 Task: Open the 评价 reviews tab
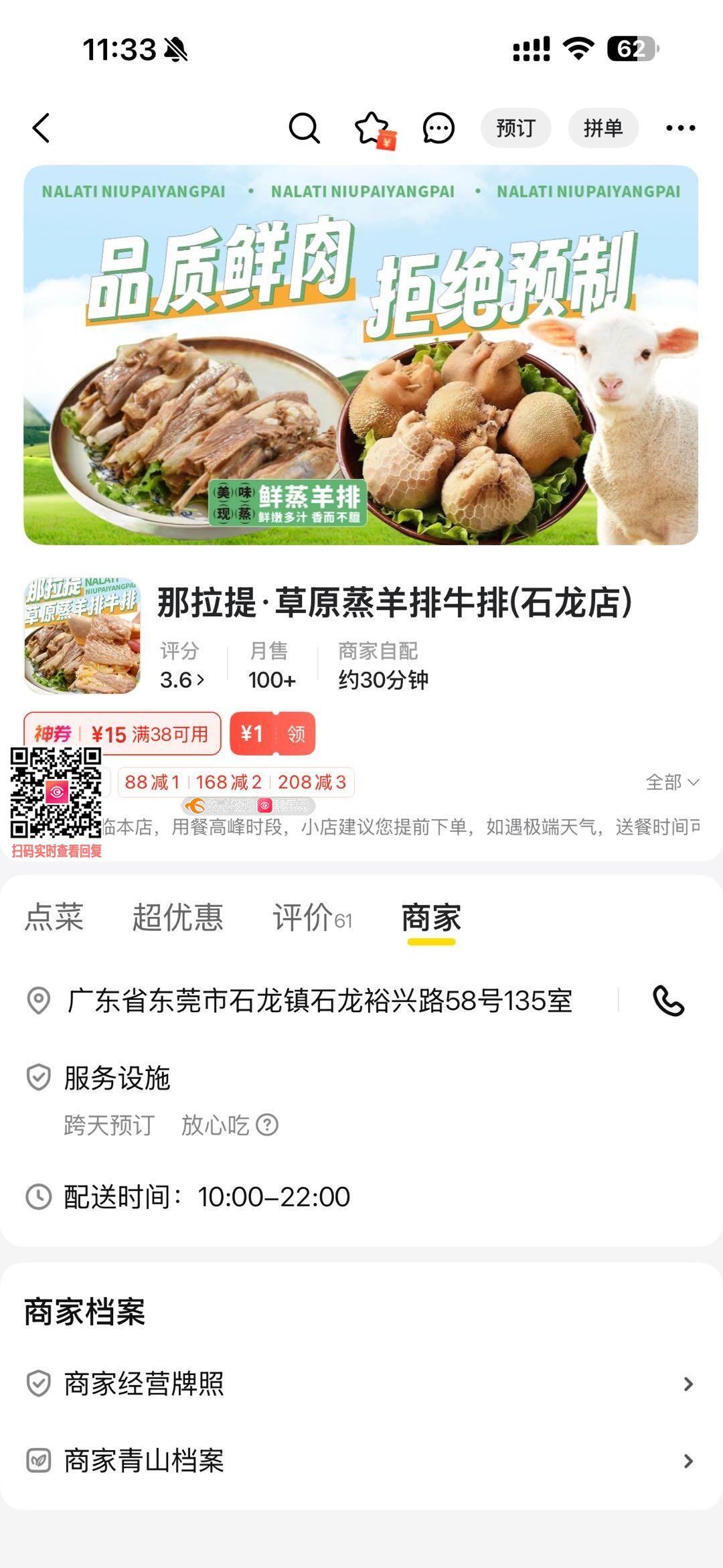pyautogui.click(x=312, y=917)
